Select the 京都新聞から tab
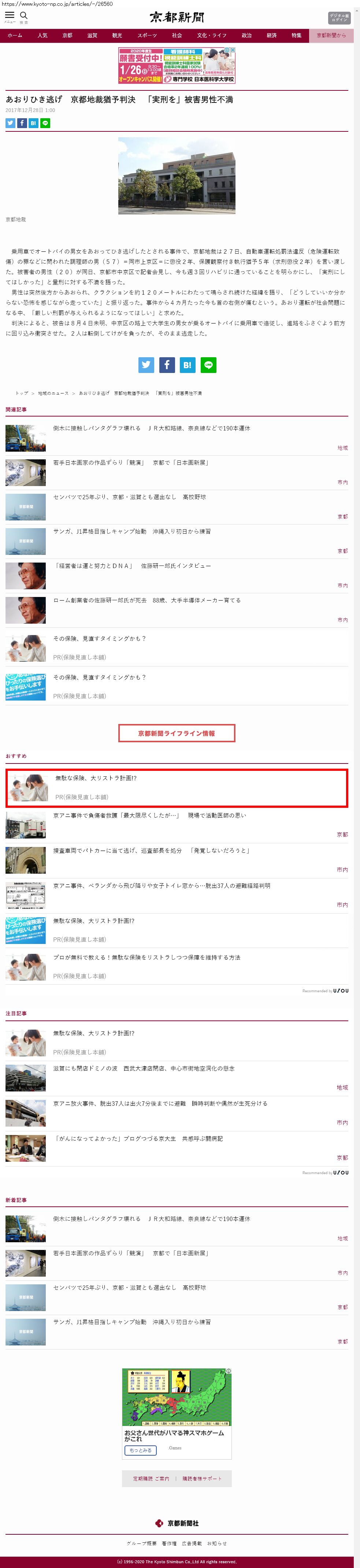Image resolution: width=360 pixels, height=1568 pixels. click(331, 35)
